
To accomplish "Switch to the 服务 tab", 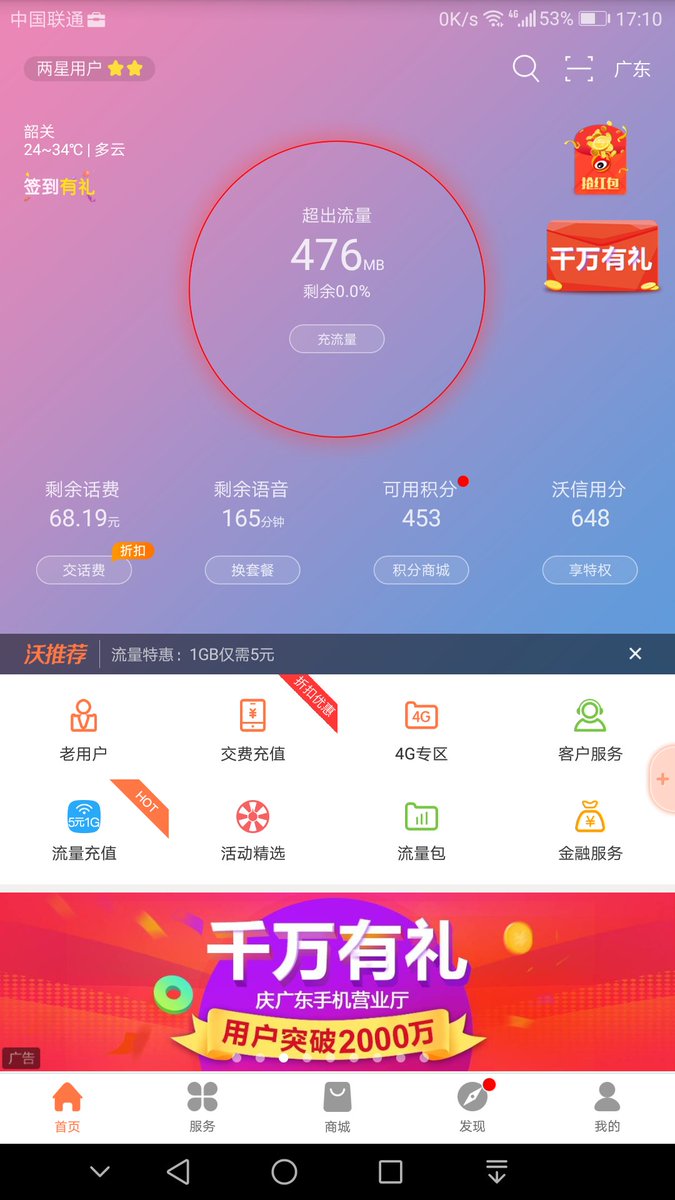I will [x=202, y=1107].
